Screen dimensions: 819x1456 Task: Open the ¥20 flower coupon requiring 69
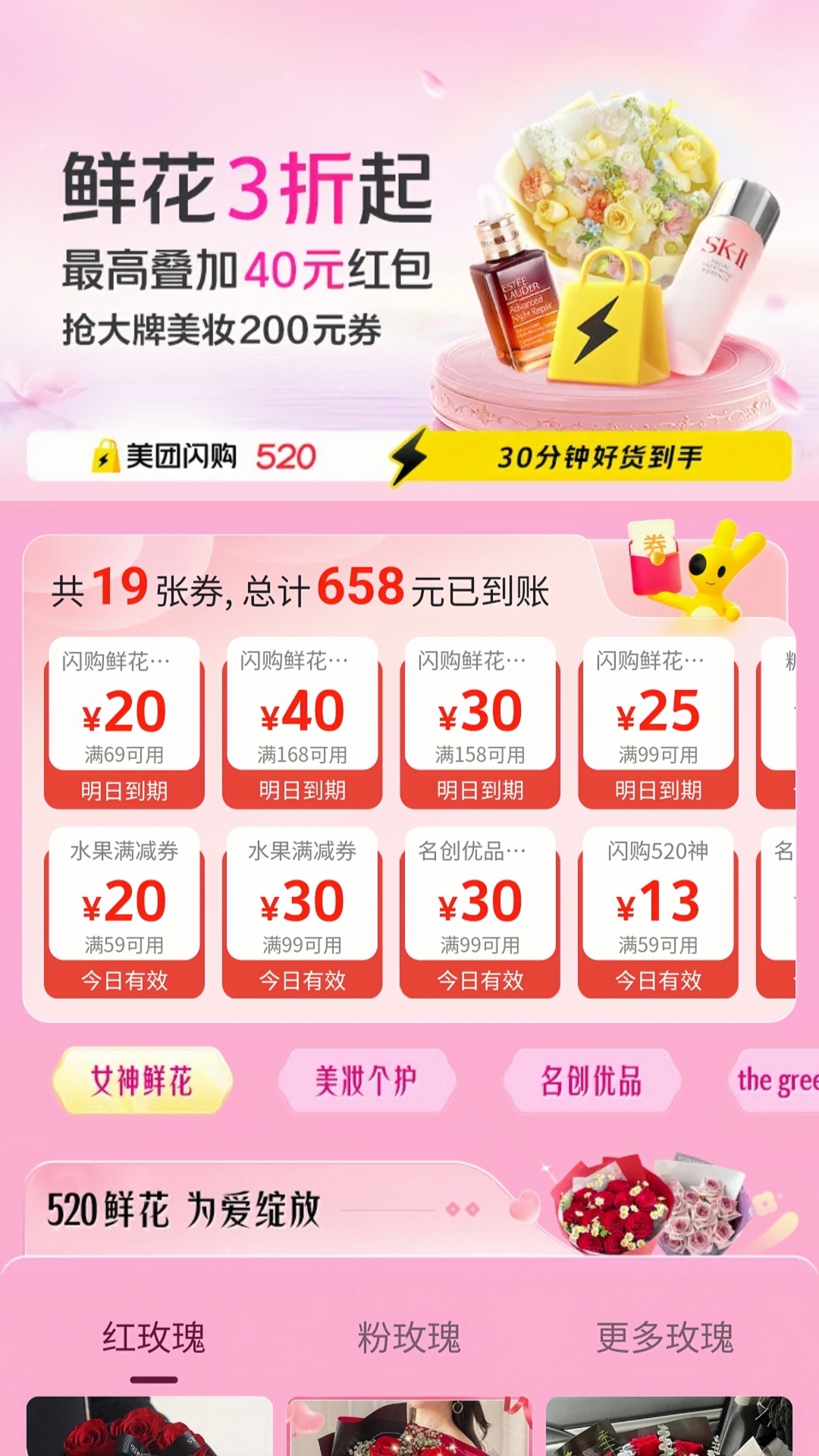tap(124, 723)
